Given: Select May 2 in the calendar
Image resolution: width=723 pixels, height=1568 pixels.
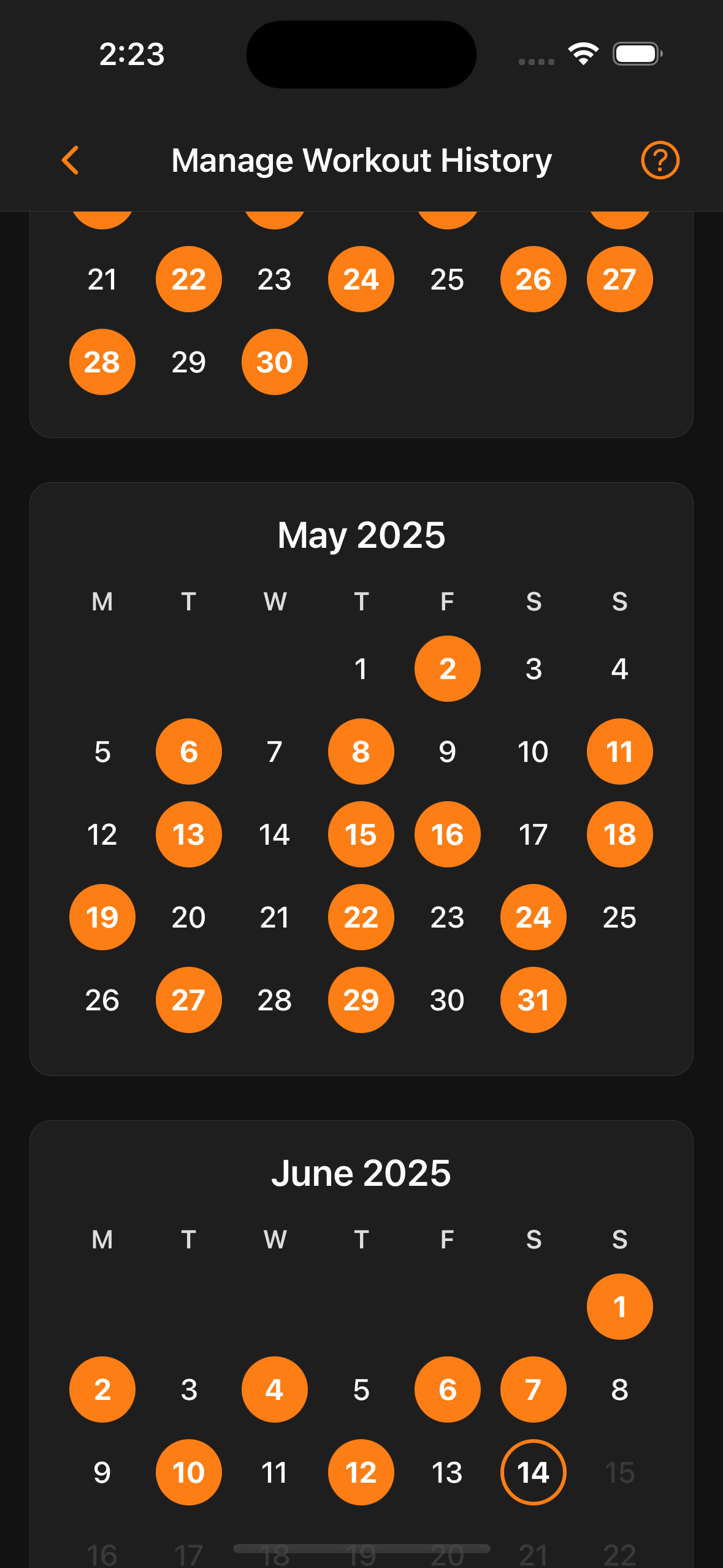Looking at the screenshot, I should point(447,669).
